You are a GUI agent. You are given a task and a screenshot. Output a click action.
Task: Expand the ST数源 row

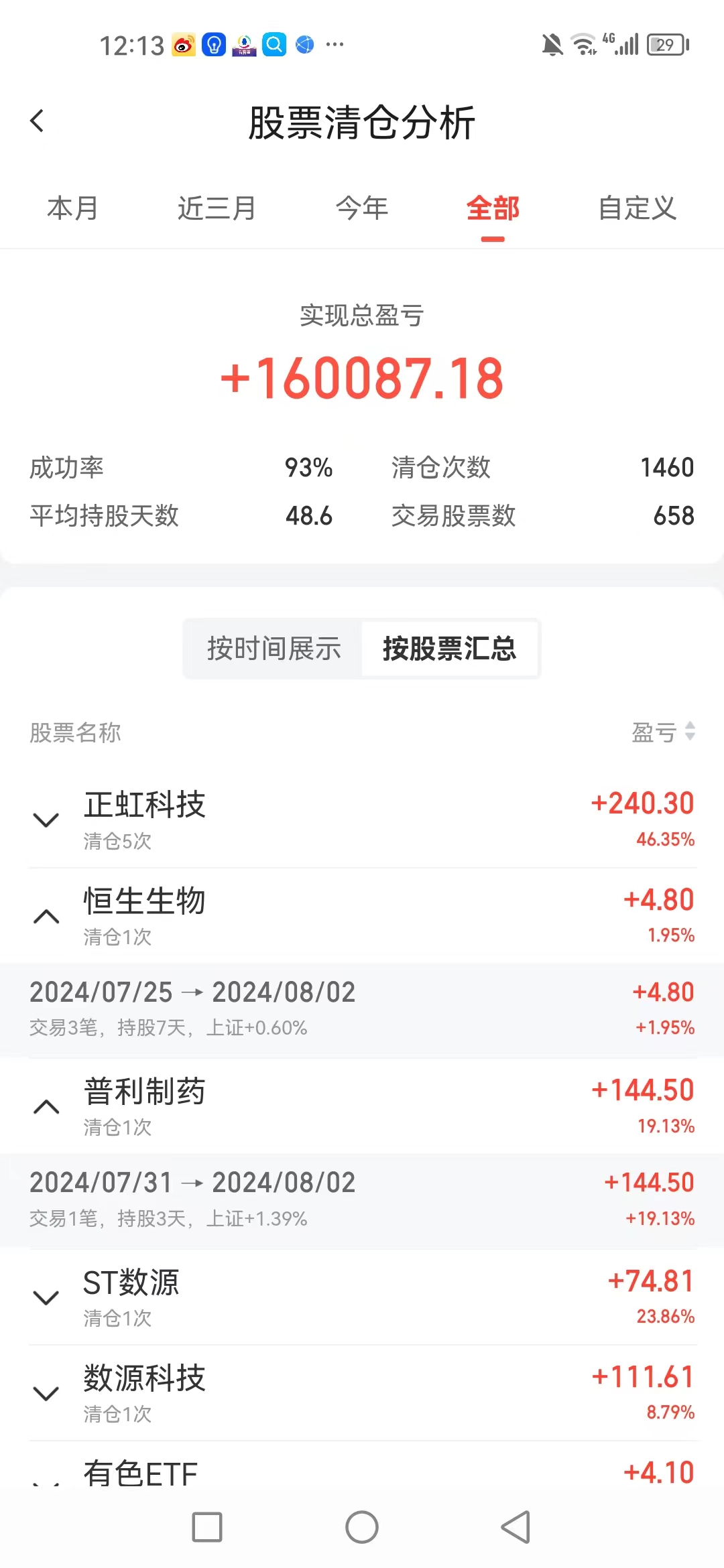click(x=46, y=1298)
